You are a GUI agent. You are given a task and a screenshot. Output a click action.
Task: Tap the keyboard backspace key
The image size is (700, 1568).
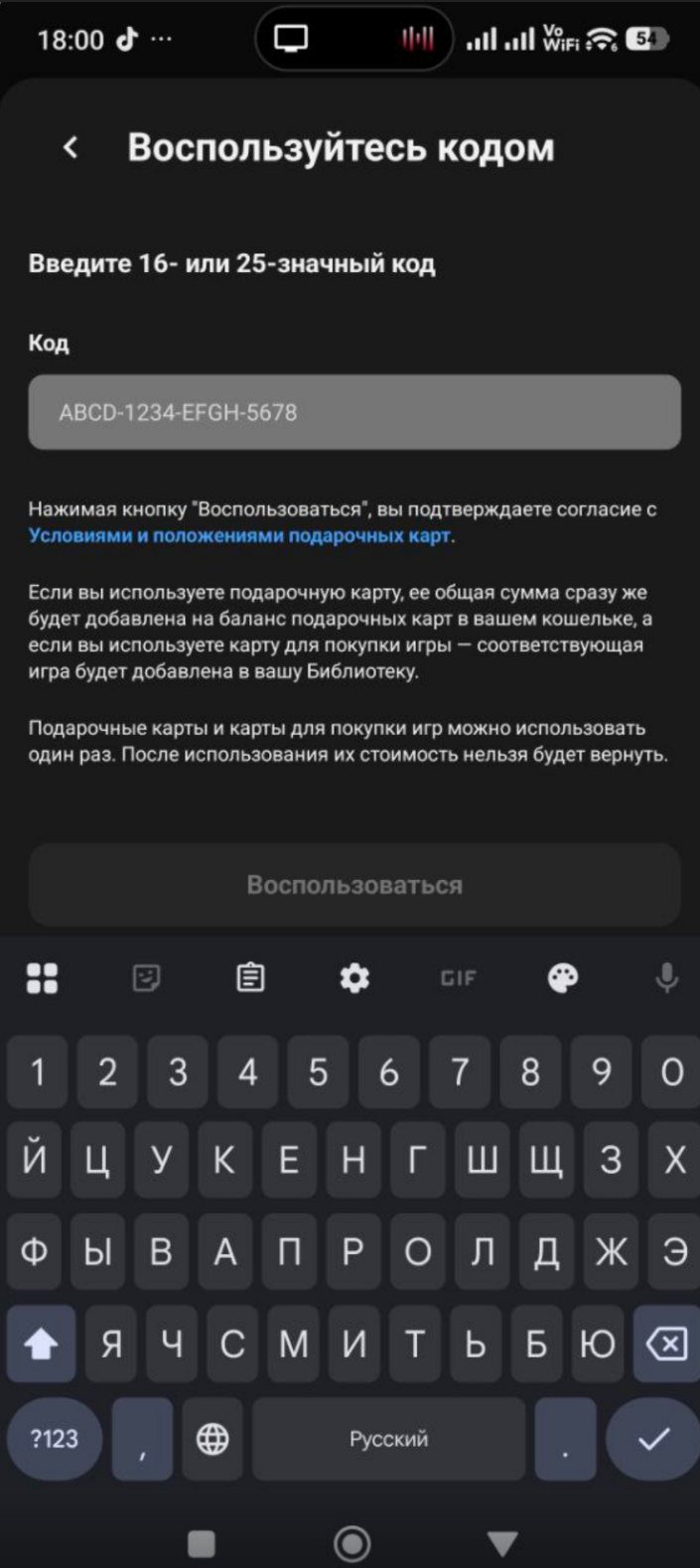666,1345
